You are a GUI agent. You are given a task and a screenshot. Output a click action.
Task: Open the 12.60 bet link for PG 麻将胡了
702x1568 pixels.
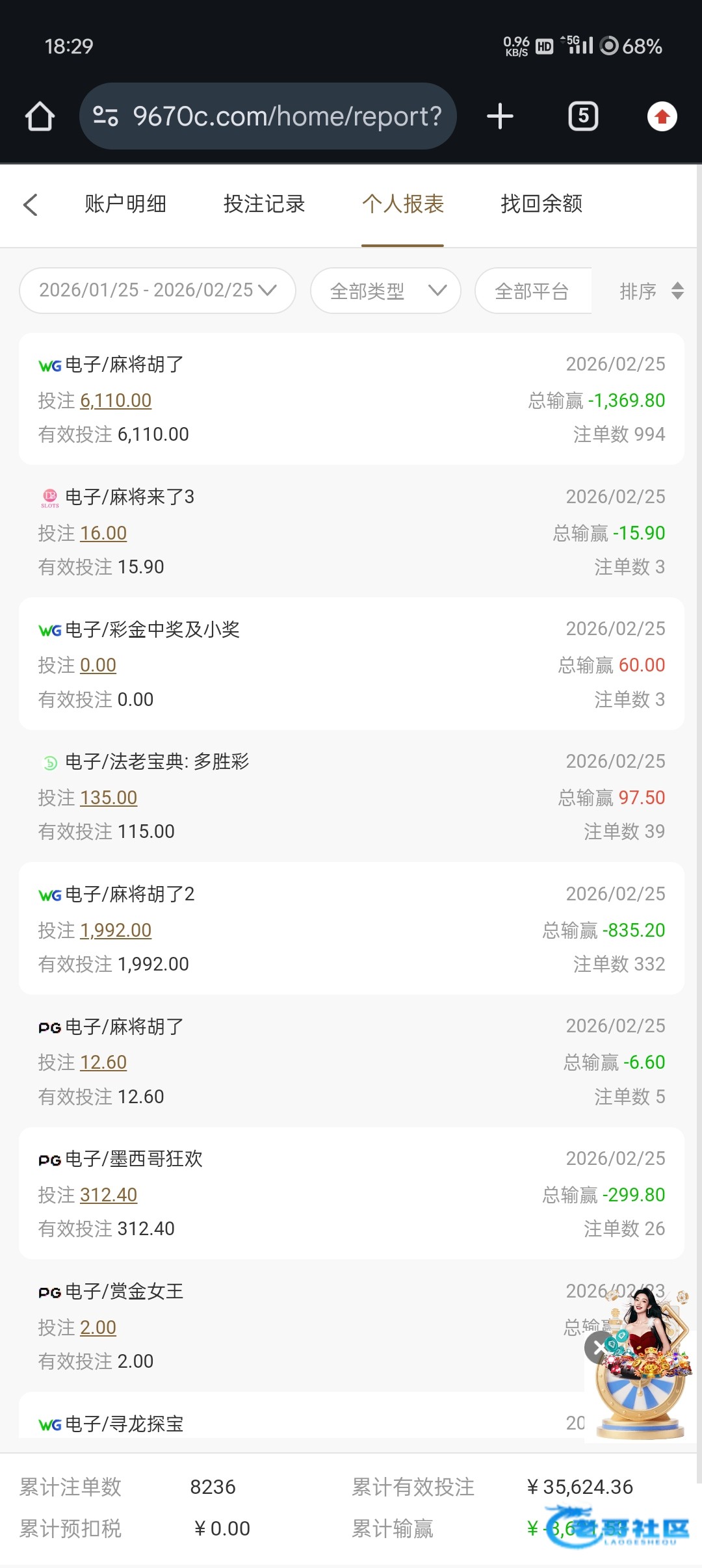(103, 1062)
